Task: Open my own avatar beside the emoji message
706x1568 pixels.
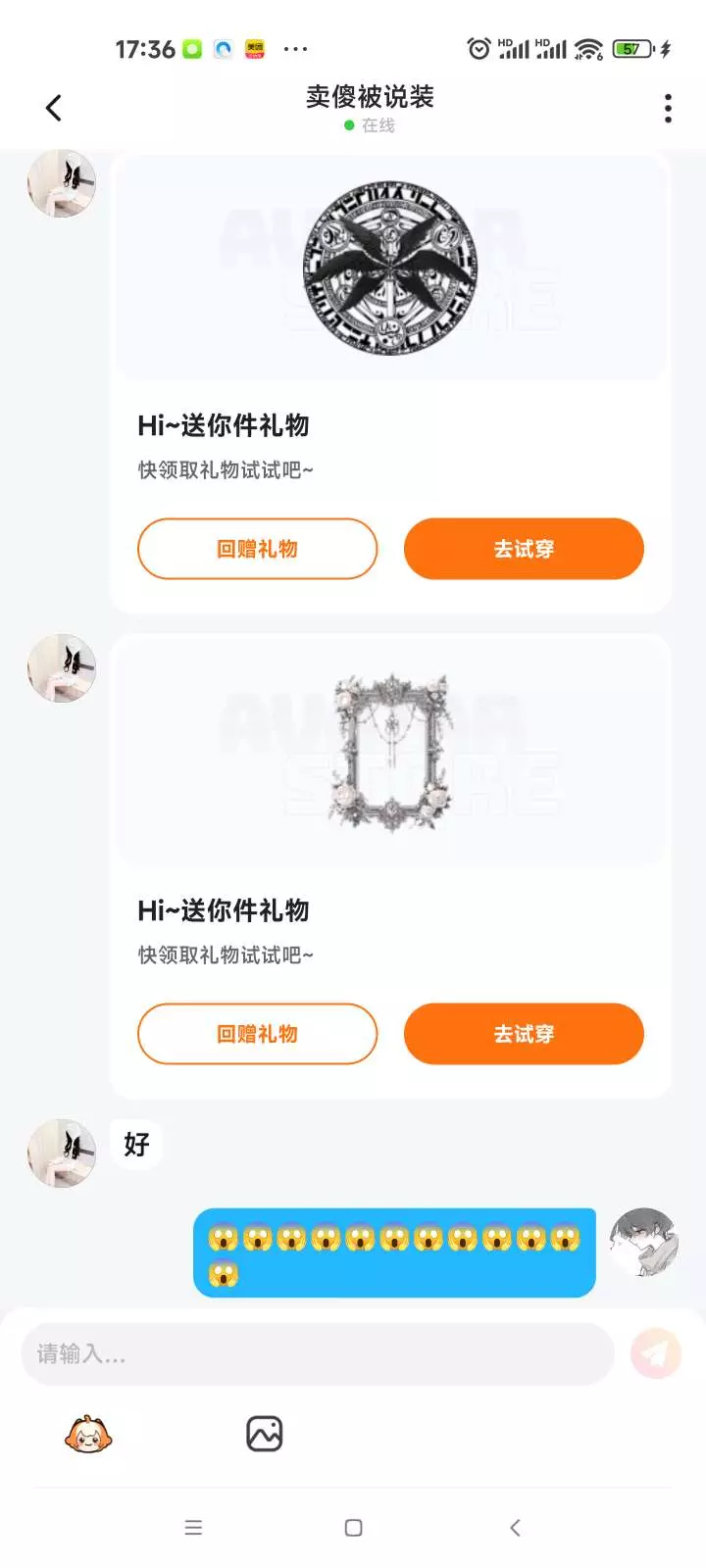Action: (643, 1242)
